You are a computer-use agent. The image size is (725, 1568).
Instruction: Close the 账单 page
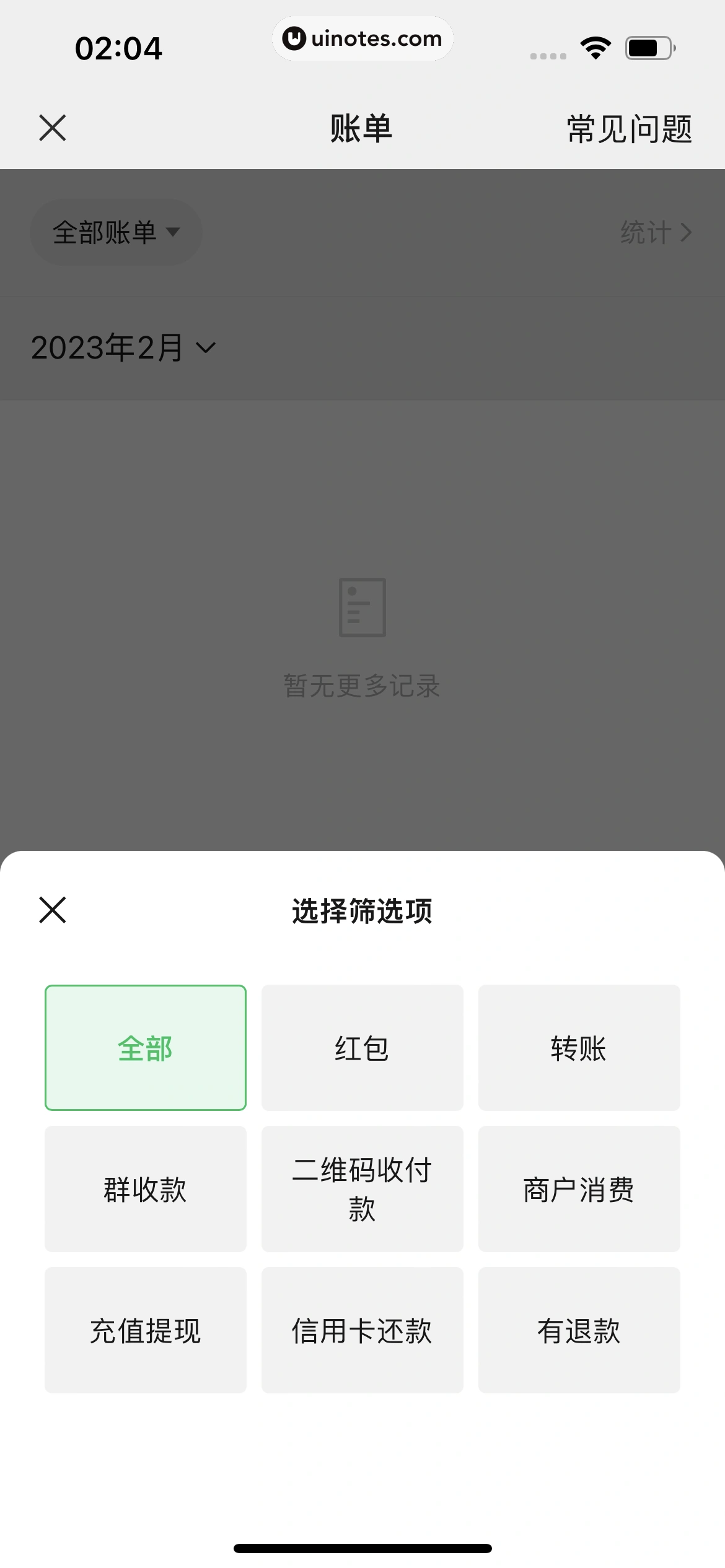(x=53, y=128)
